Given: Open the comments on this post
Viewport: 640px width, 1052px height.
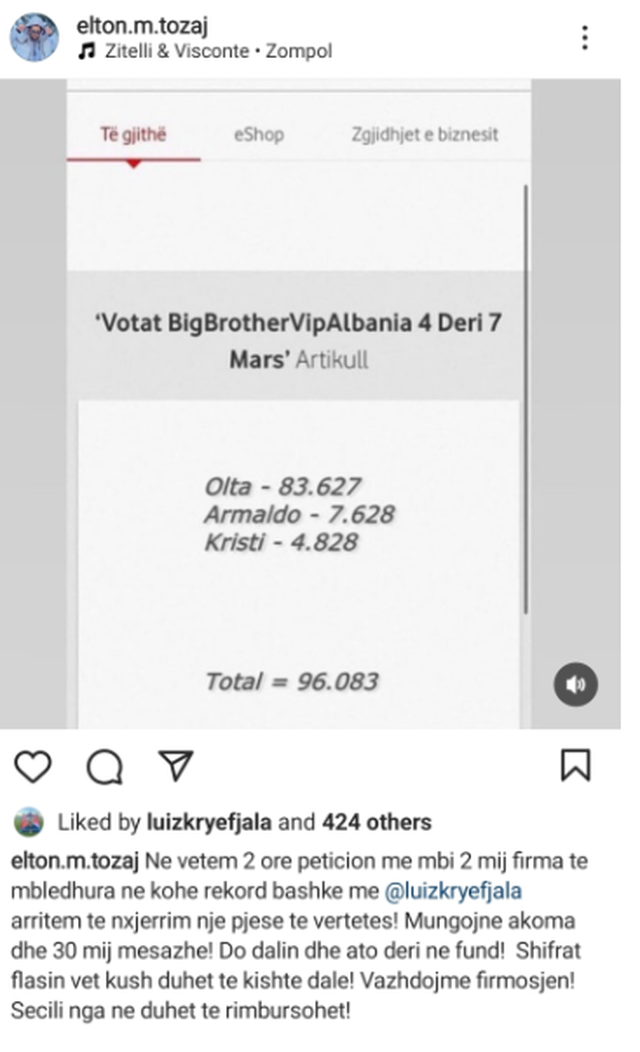Looking at the screenshot, I should click(x=105, y=767).
